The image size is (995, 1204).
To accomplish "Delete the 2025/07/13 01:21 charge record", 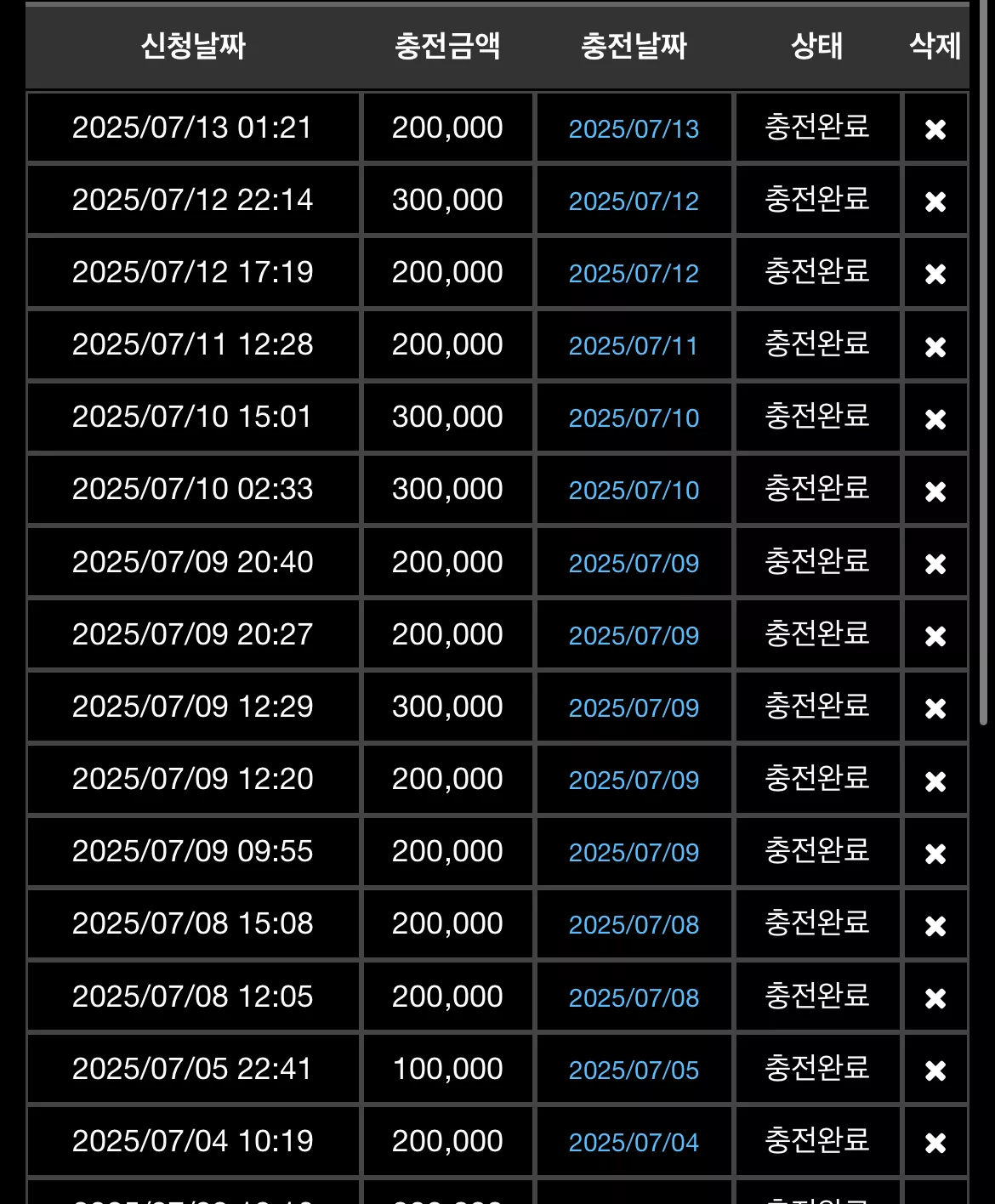I will pos(935,129).
